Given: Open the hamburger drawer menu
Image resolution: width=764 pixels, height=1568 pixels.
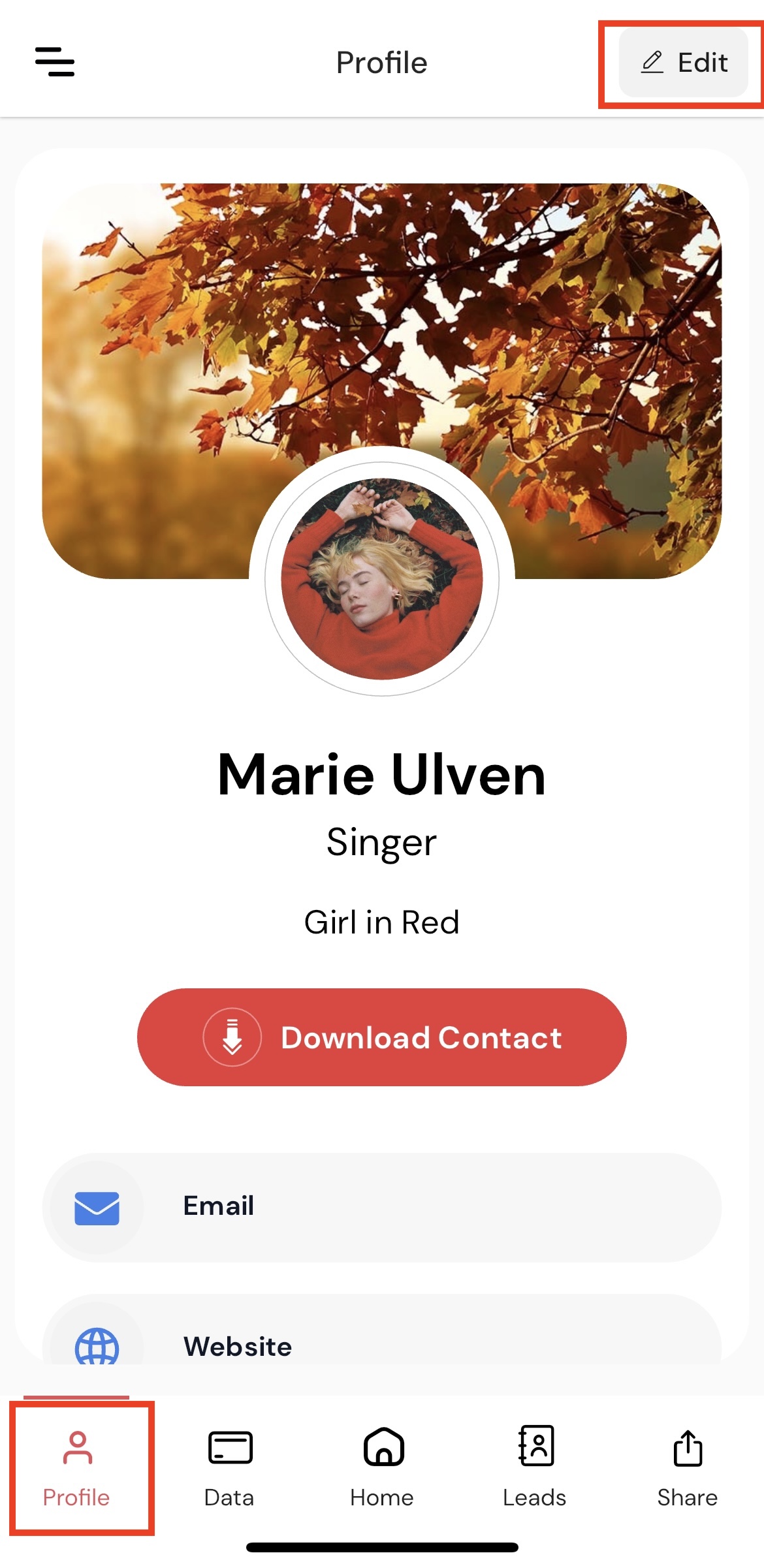Looking at the screenshot, I should click(55, 62).
